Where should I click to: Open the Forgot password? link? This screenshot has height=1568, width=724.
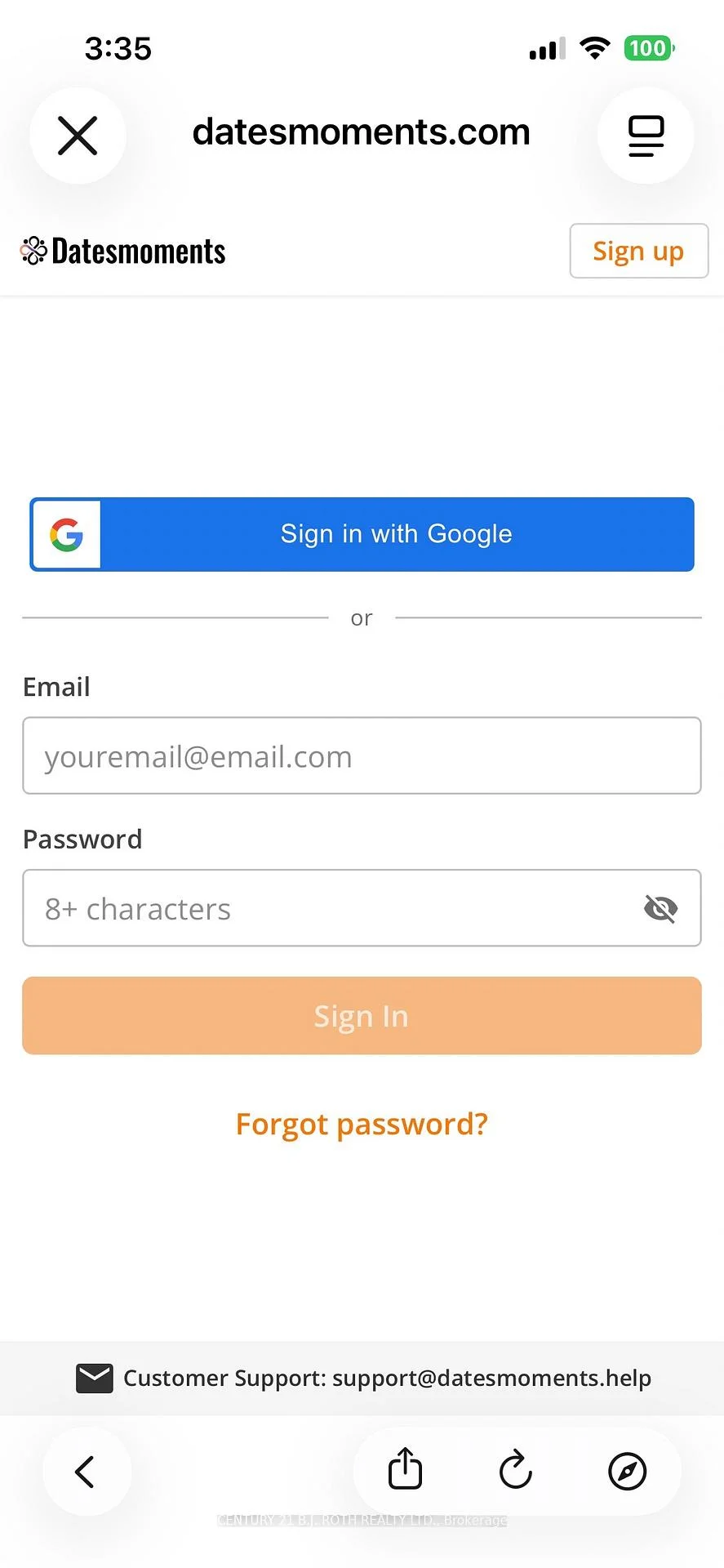click(362, 1125)
